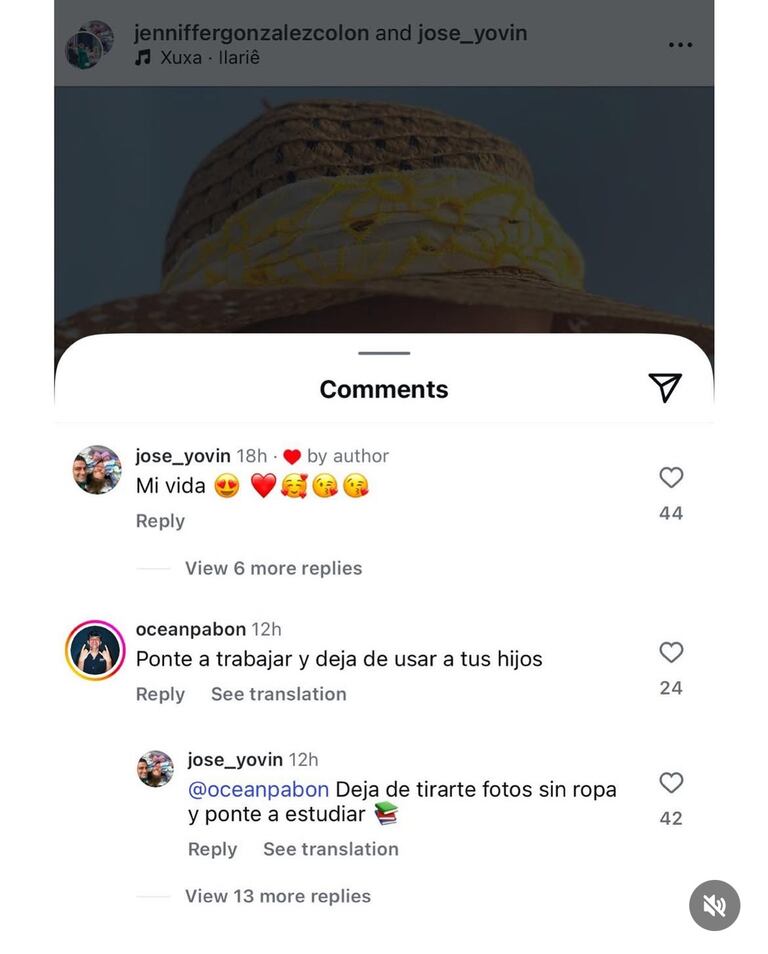Open jose_yovin's profile picture
The width and height of the screenshot is (768, 954).
[x=96, y=470]
